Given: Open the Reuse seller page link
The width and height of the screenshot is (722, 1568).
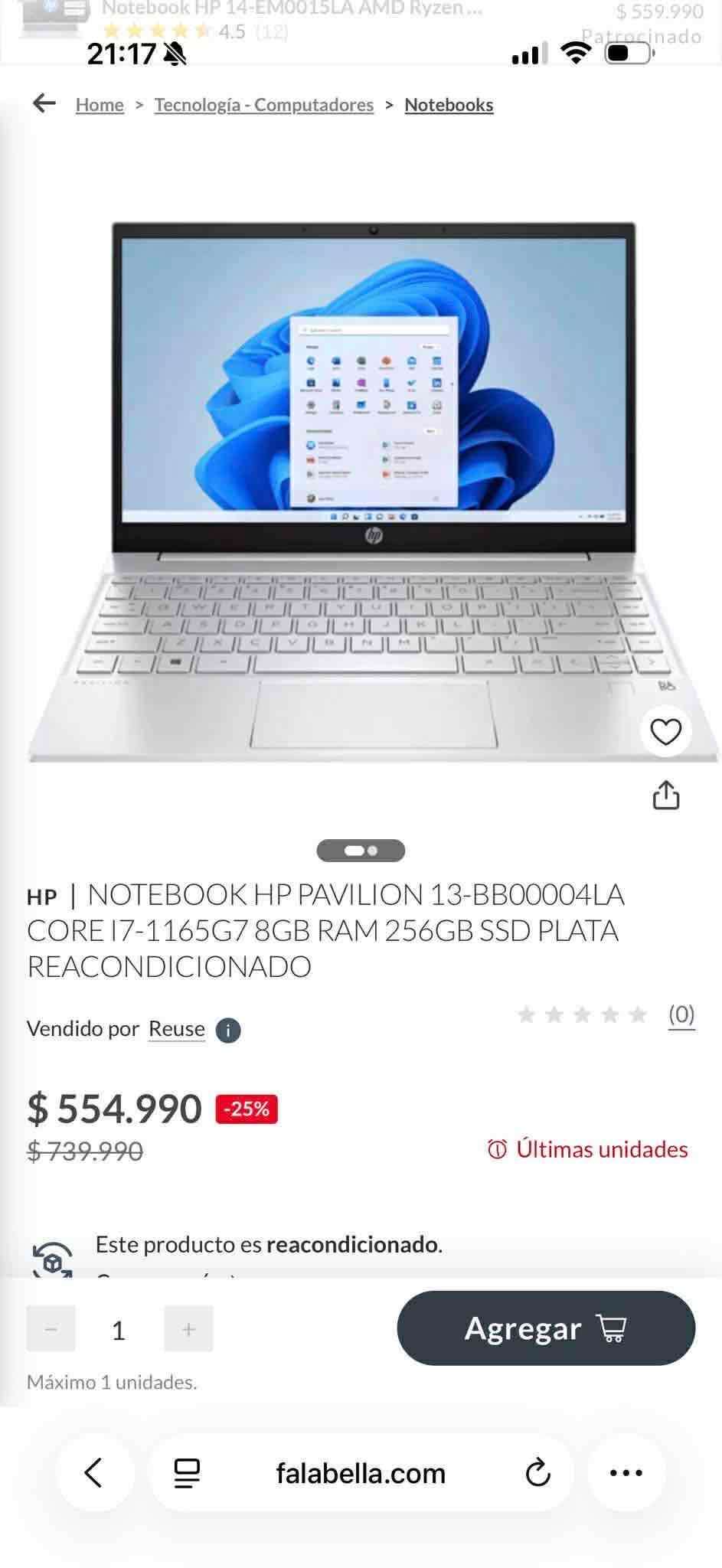Looking at the screenshot, I should pyautogui.click(x=175, y=1030).
